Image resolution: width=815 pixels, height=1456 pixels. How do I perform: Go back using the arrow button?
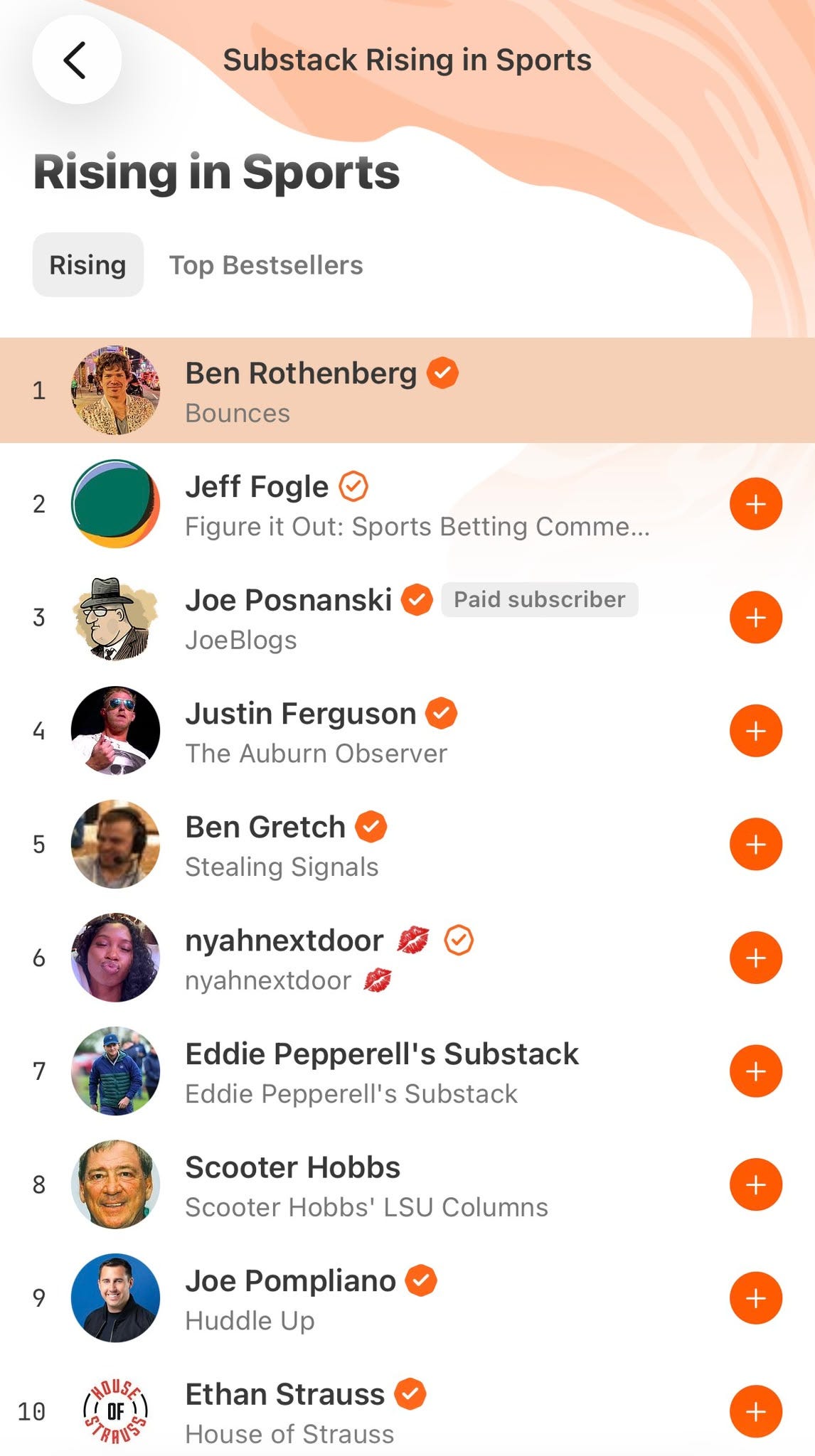[x=76, y=60]
